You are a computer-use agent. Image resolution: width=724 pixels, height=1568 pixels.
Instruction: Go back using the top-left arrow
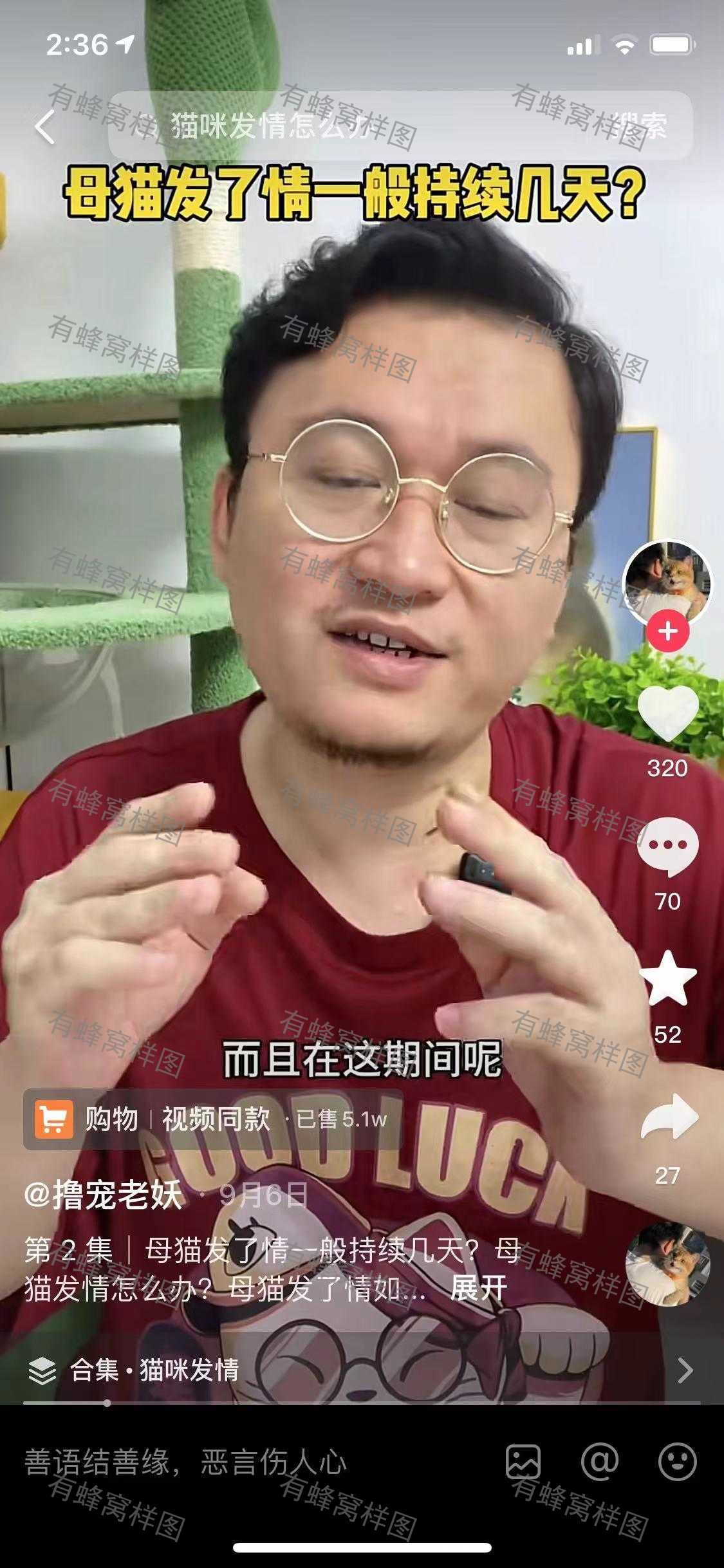(x=44, y=127)
